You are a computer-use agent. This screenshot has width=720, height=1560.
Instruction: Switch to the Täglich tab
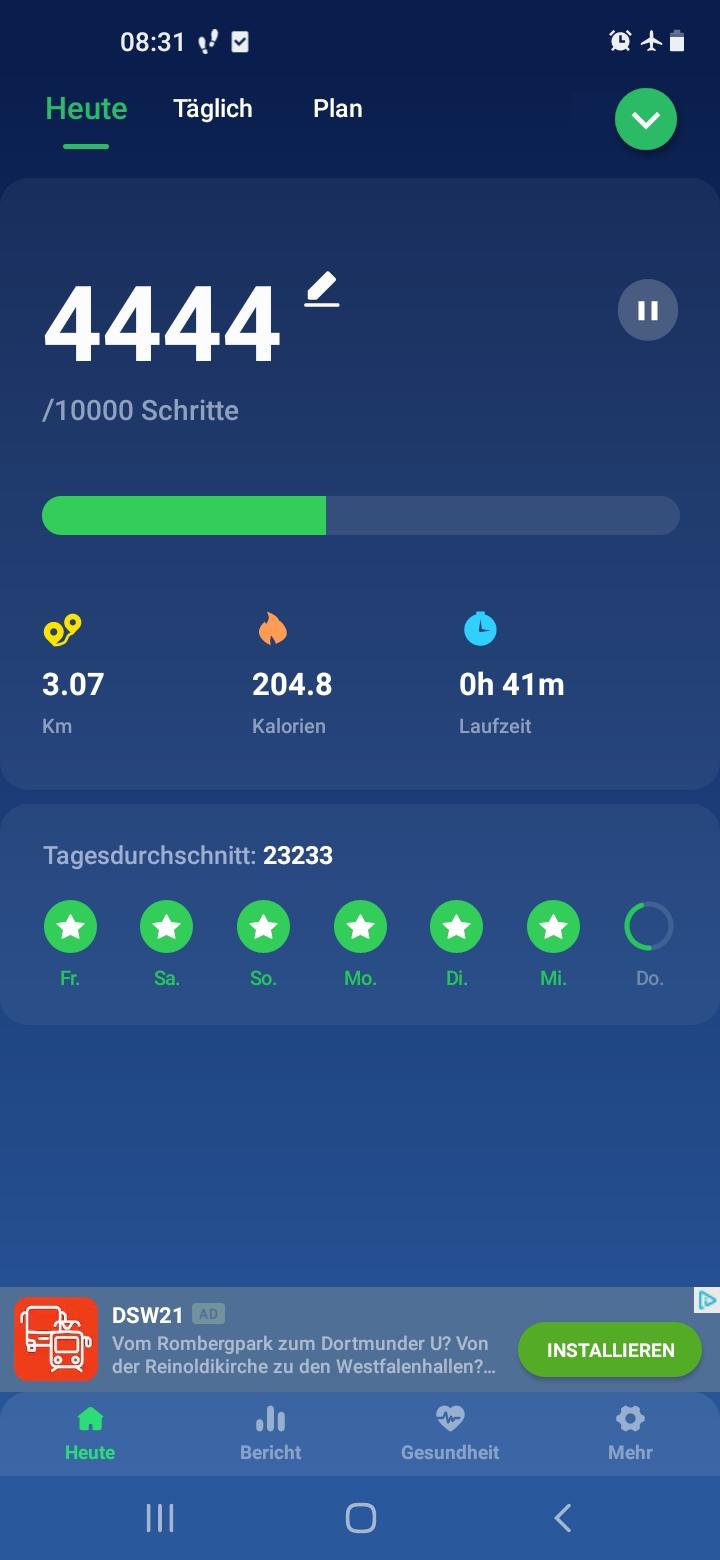point(213,109)
